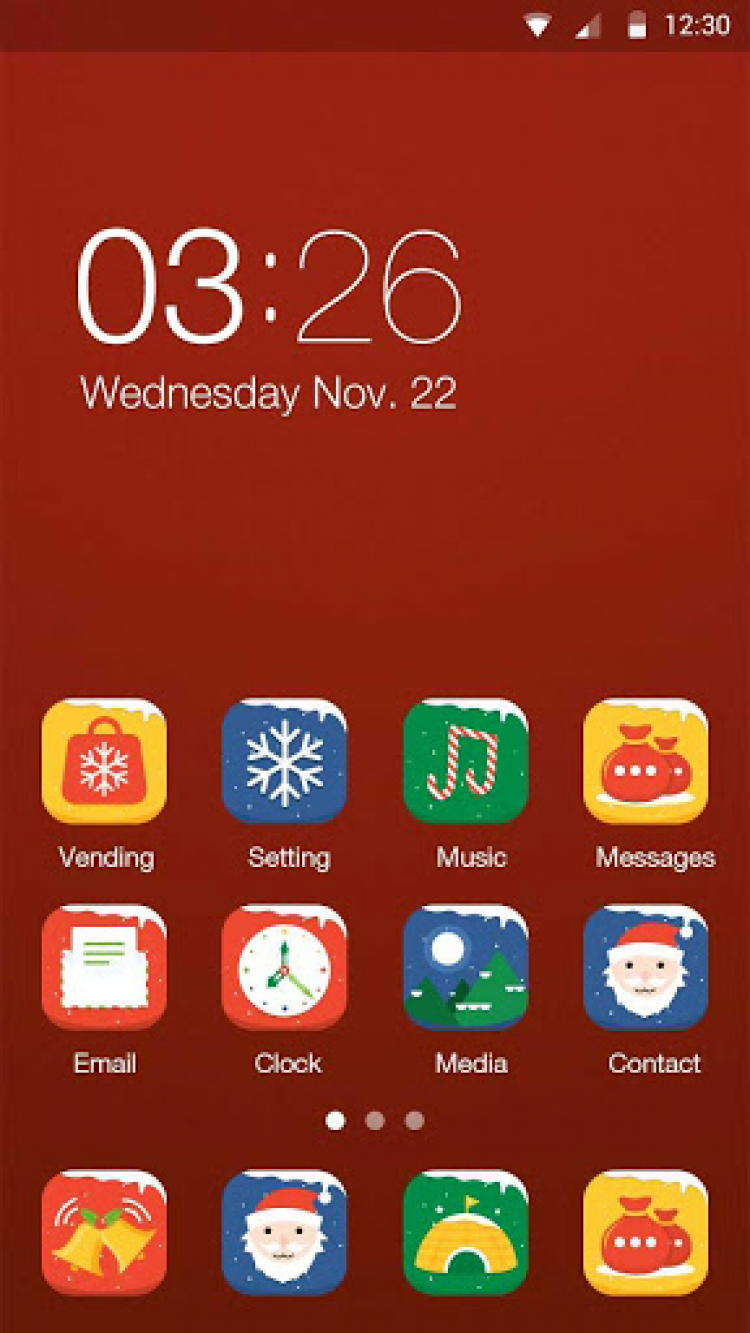Open the app labeled Contact
Screen dimensions: 750x1333
coord(646,968)
